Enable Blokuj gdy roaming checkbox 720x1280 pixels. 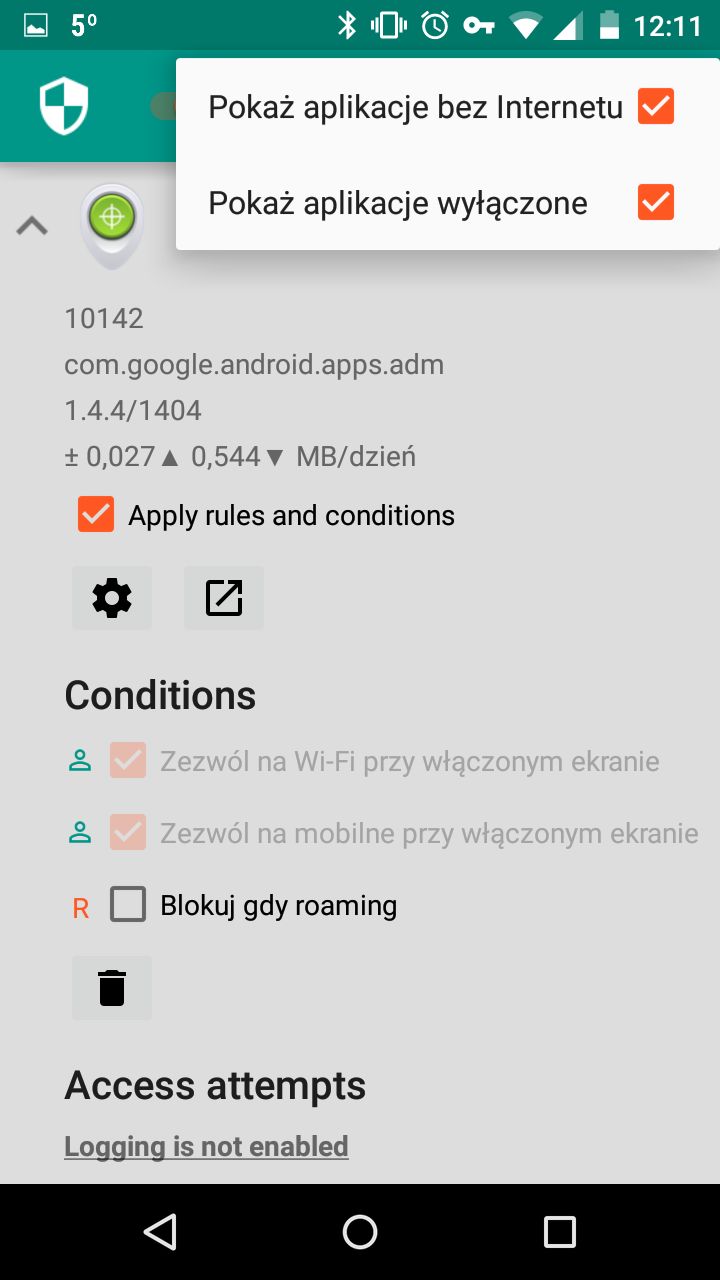(128, 905)
